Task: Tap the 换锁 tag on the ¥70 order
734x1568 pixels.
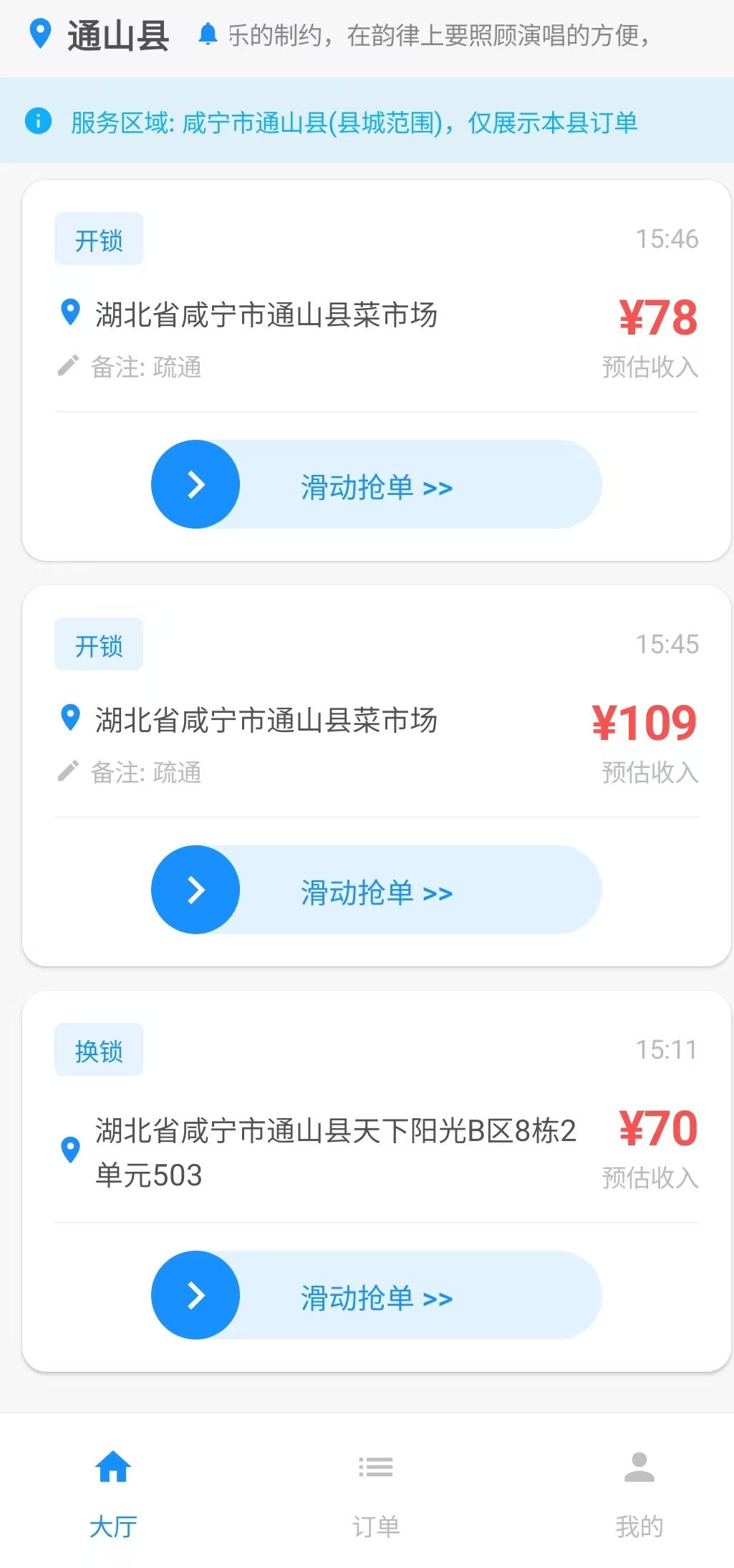Action: (98, 1049)
